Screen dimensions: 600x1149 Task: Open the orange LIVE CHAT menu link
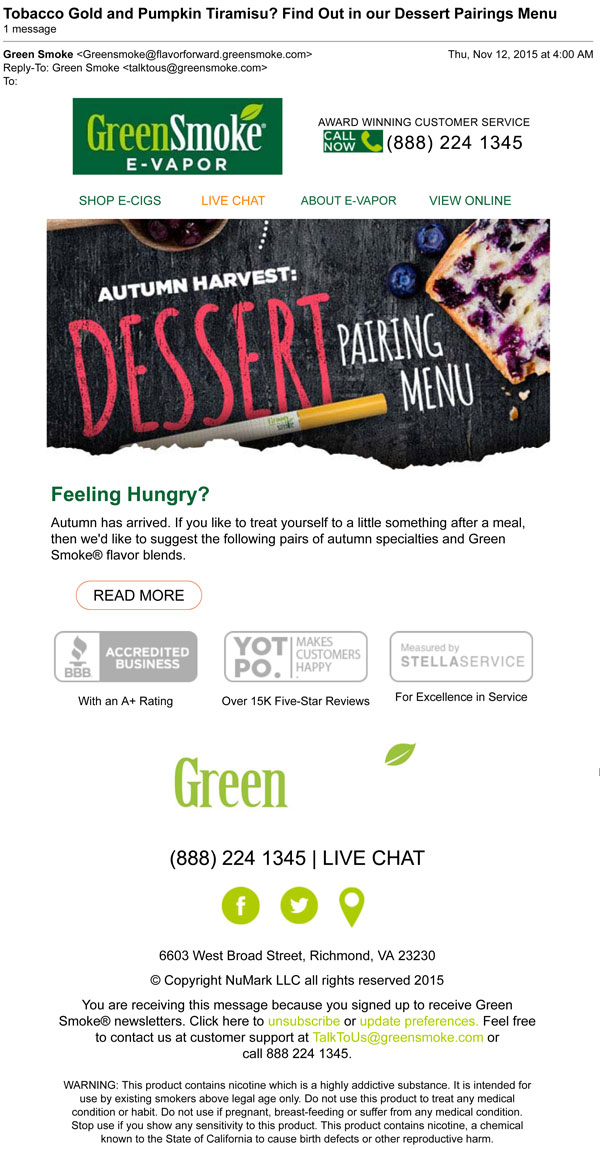coord(233,201)
